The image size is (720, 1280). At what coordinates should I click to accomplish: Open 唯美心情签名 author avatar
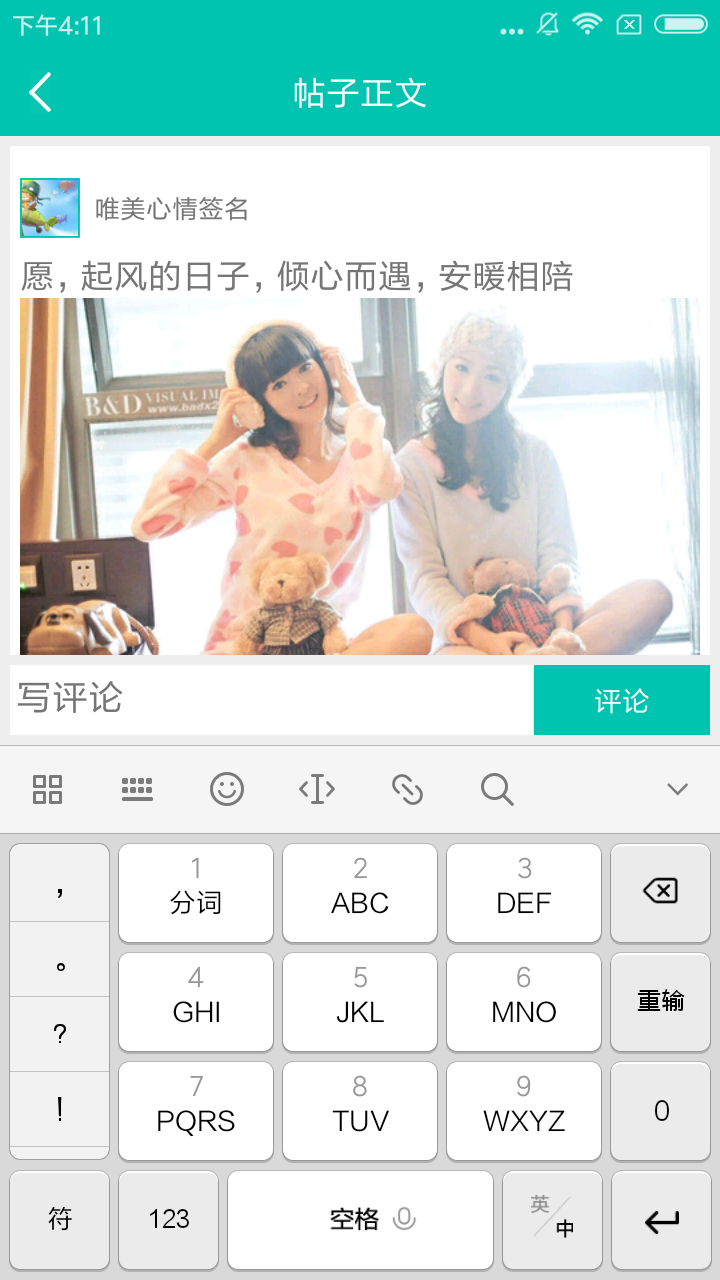point(49,208)
